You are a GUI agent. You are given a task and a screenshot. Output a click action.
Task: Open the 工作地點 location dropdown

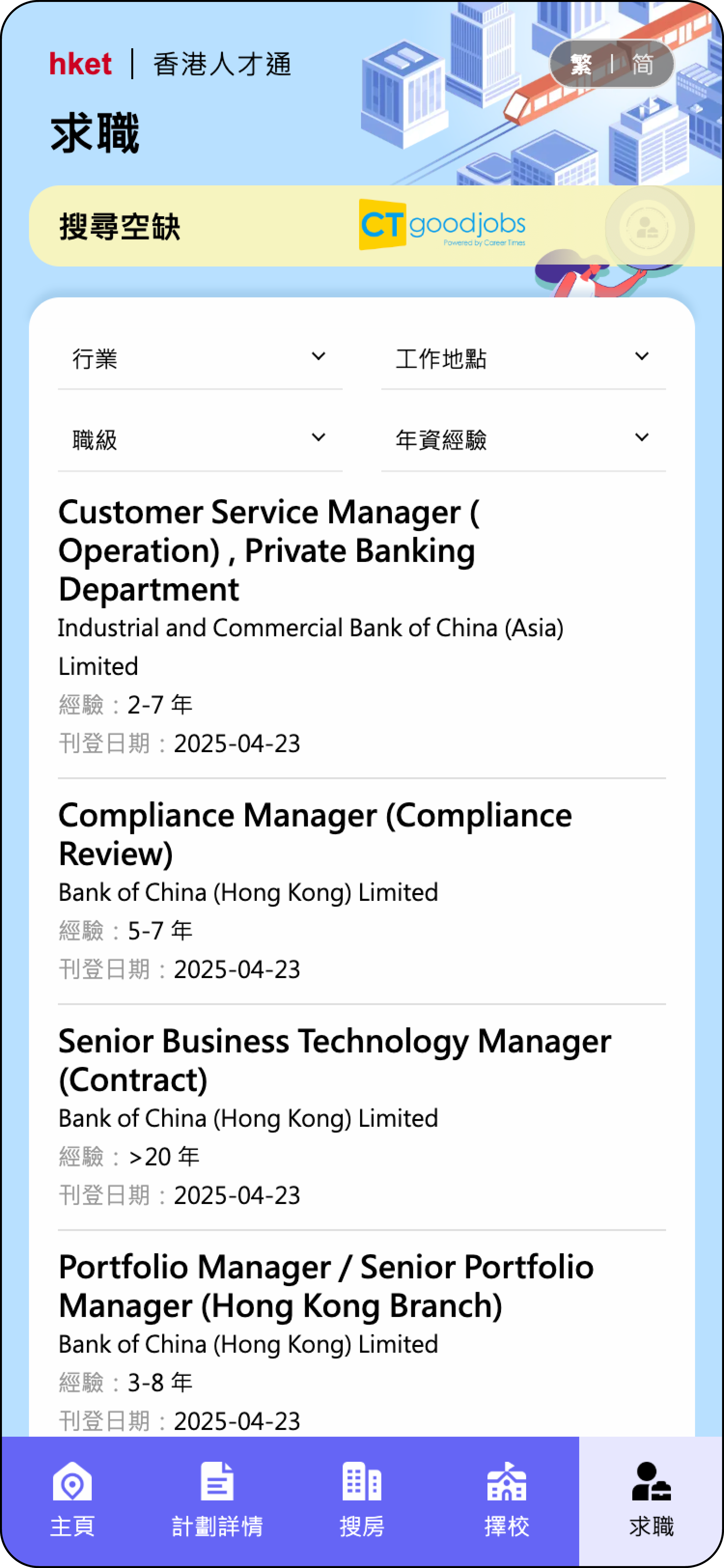(523, 359)
